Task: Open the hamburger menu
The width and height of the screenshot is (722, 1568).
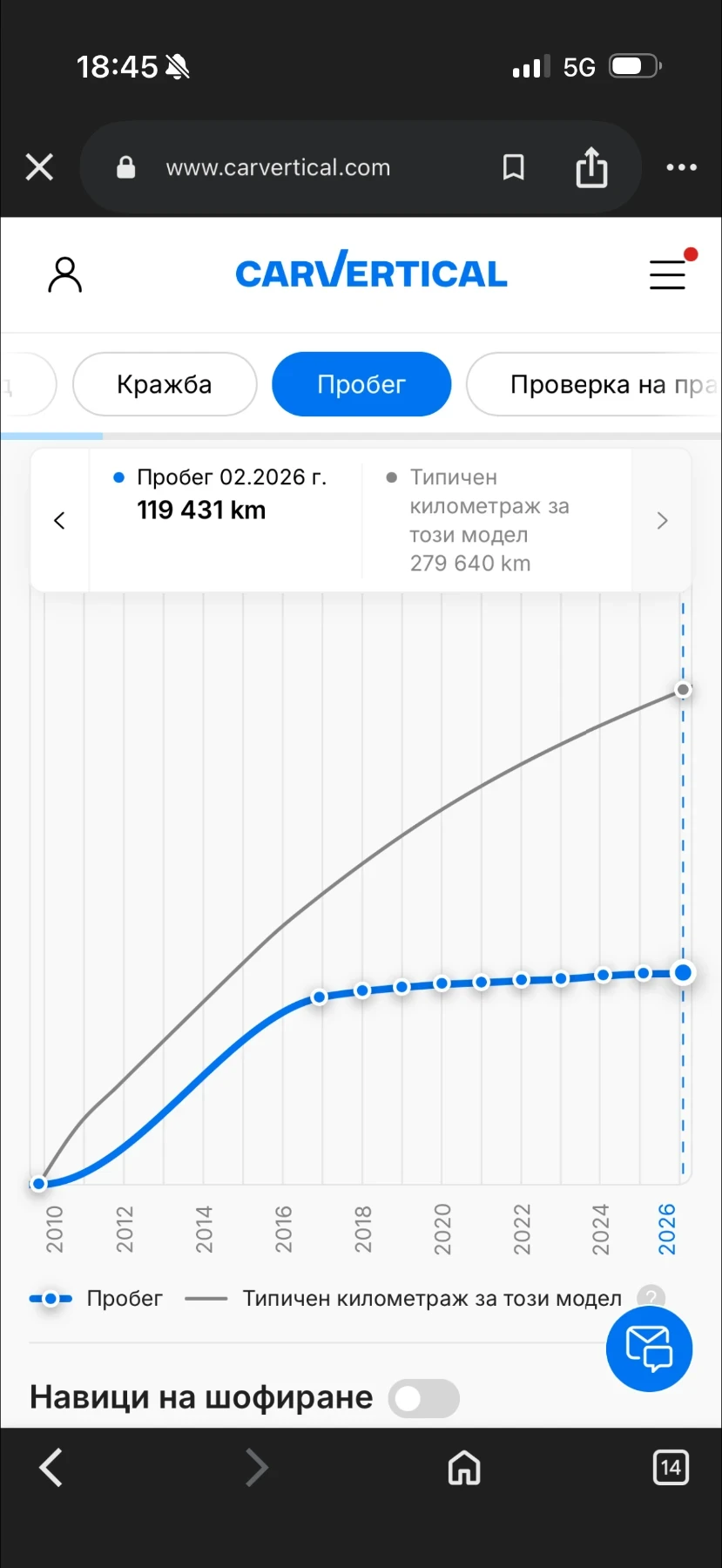Action: point(667,274)
